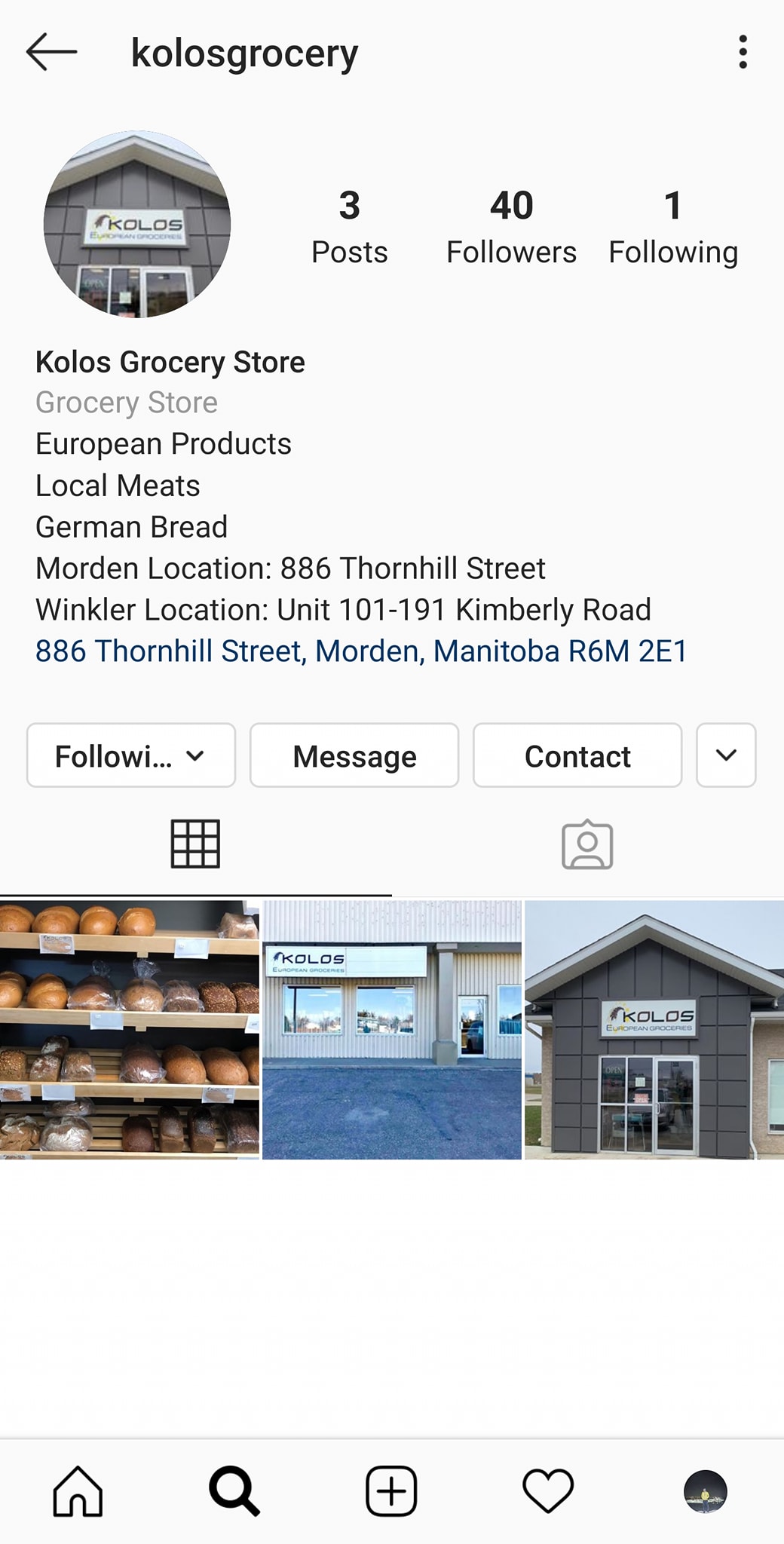The image size is (784, 1544).
Task: Open the Following dropdown button
Action: click(131, 755)
